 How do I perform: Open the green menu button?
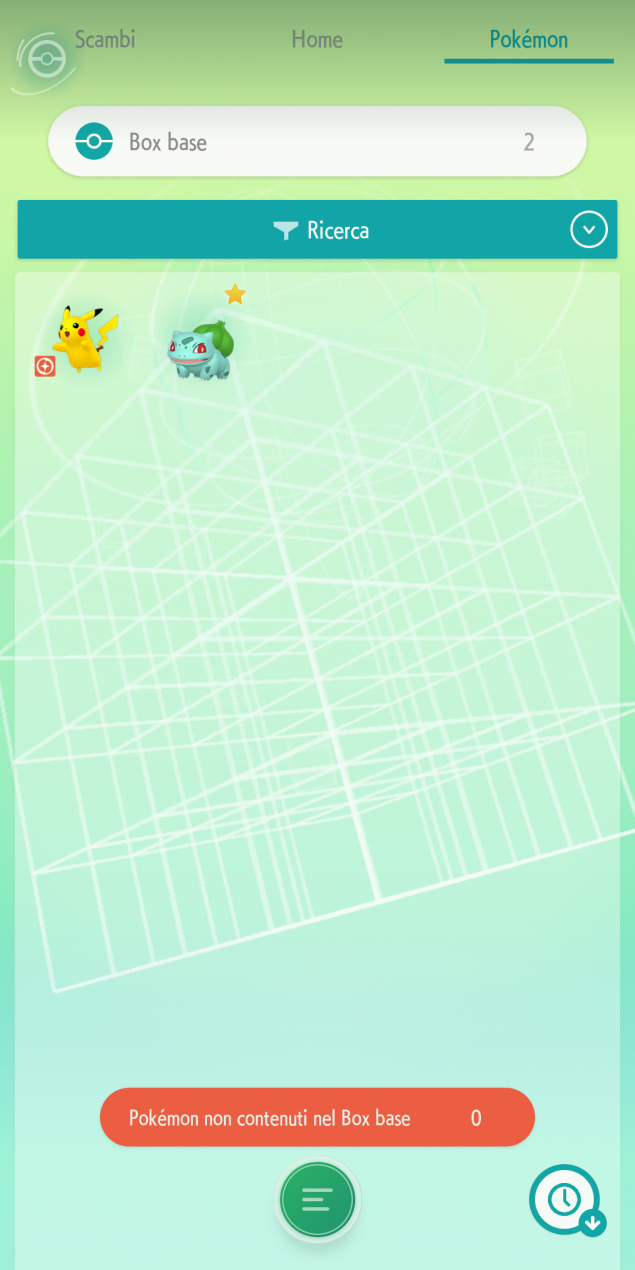coord(317,1200)
